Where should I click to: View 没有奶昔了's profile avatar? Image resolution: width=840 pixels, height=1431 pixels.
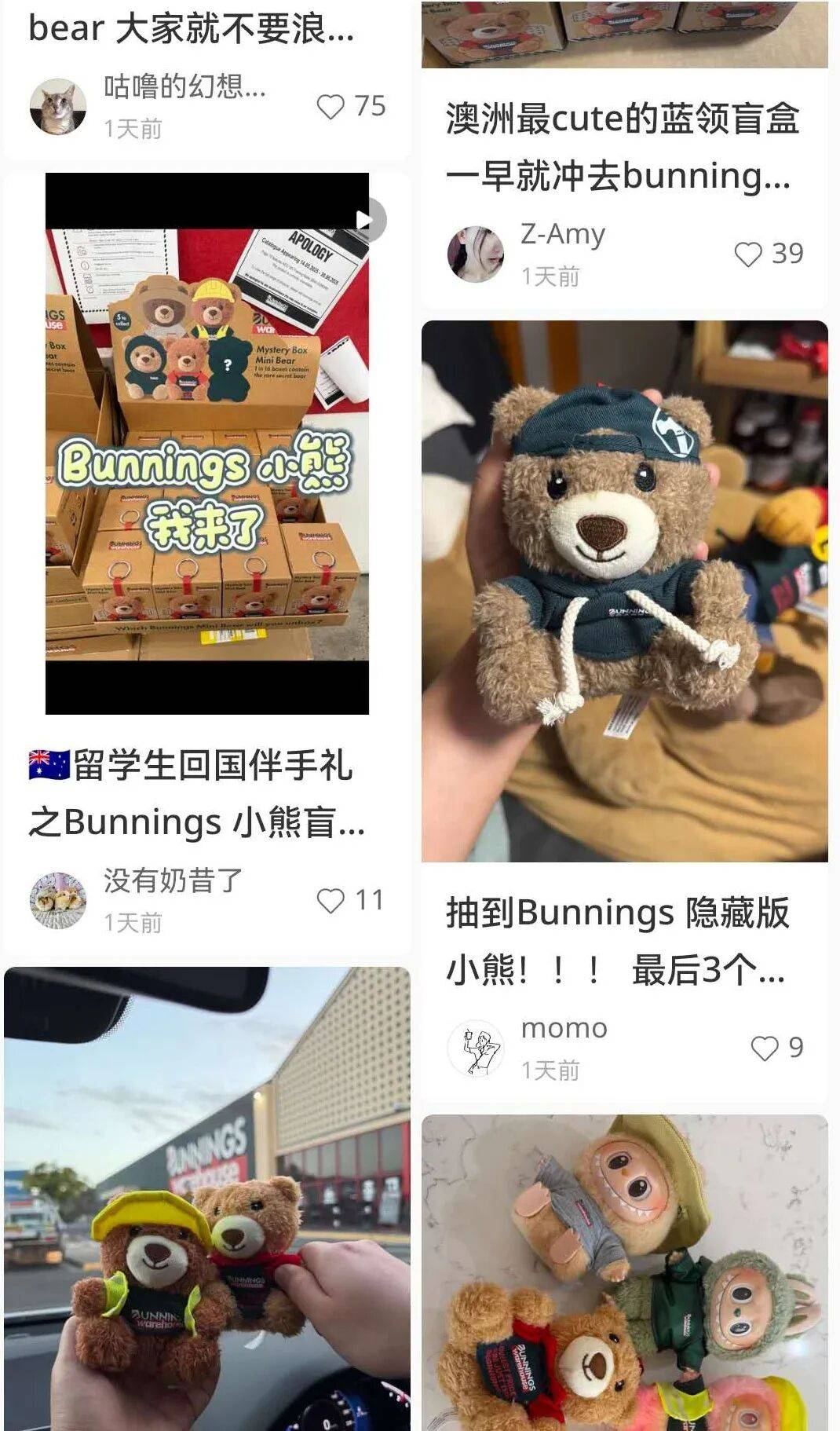point(58,901)
